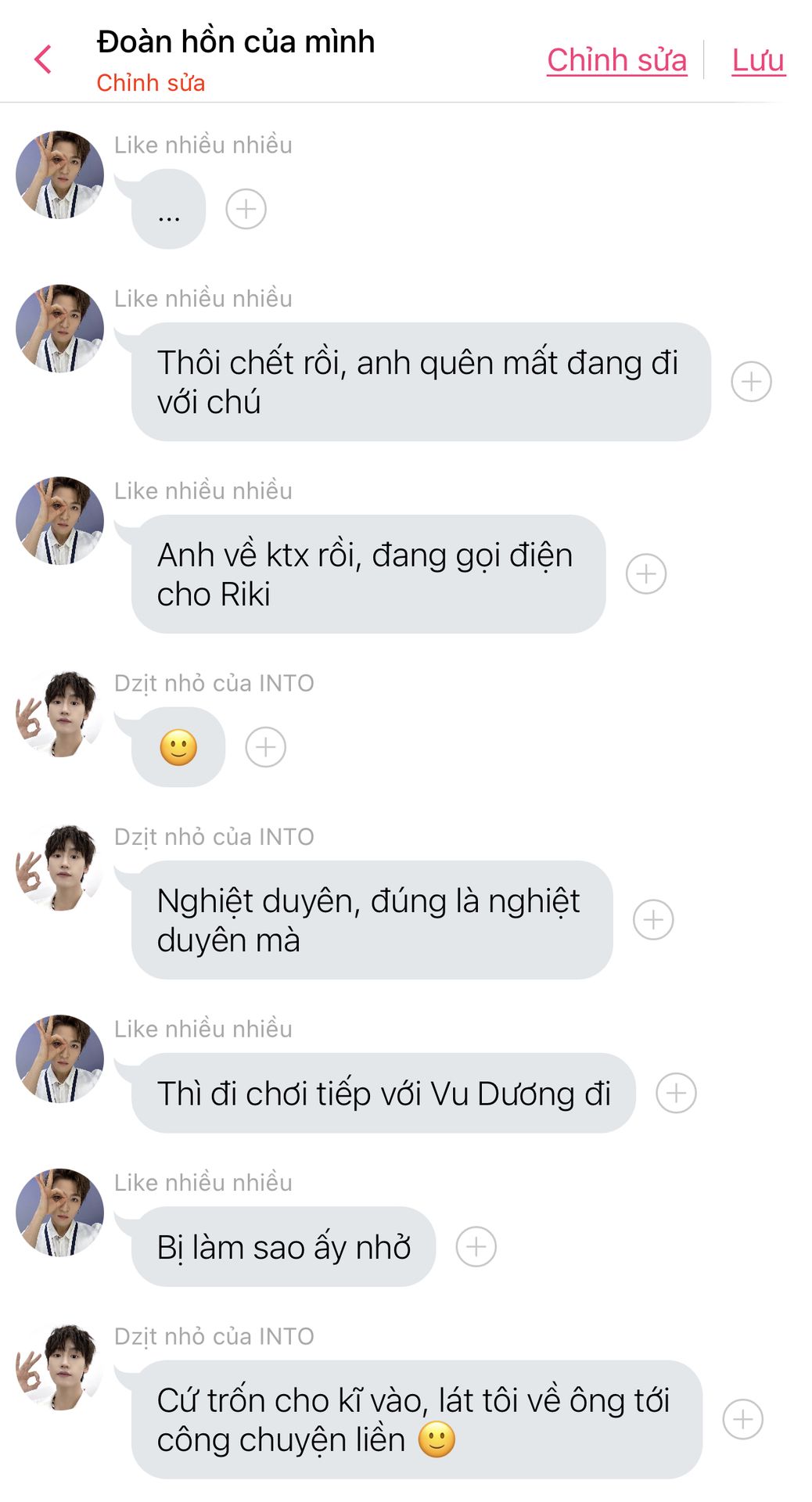Tap avatar beside "Cứ trốn cho kĩ vào"
The height and width of the screenshot is (1502, 812).
point(59,1367)
